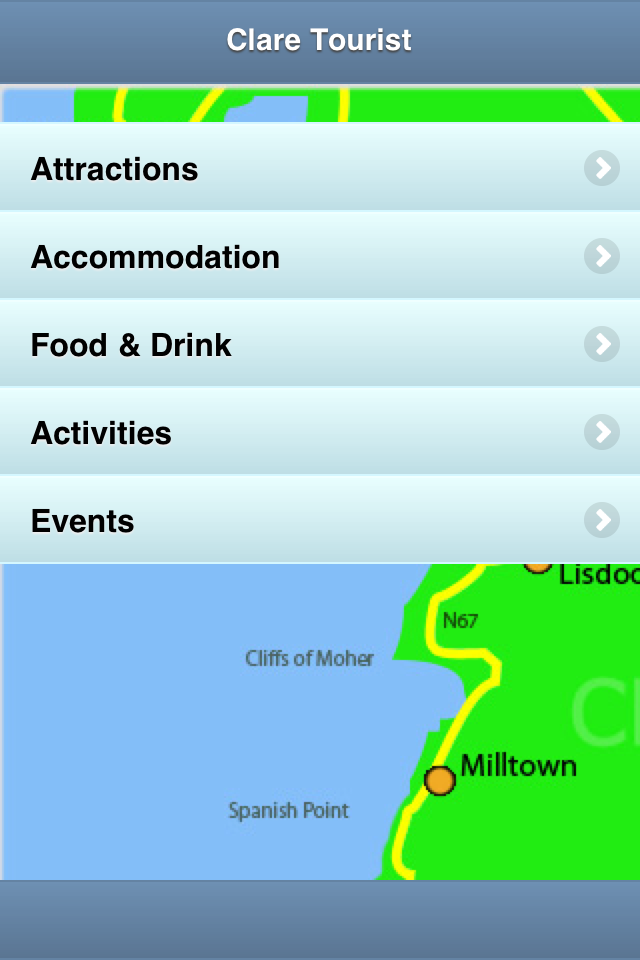The width and height of the screenshot is (640, 960).
Task: Browse the Activities category
Action: point(320,432)
